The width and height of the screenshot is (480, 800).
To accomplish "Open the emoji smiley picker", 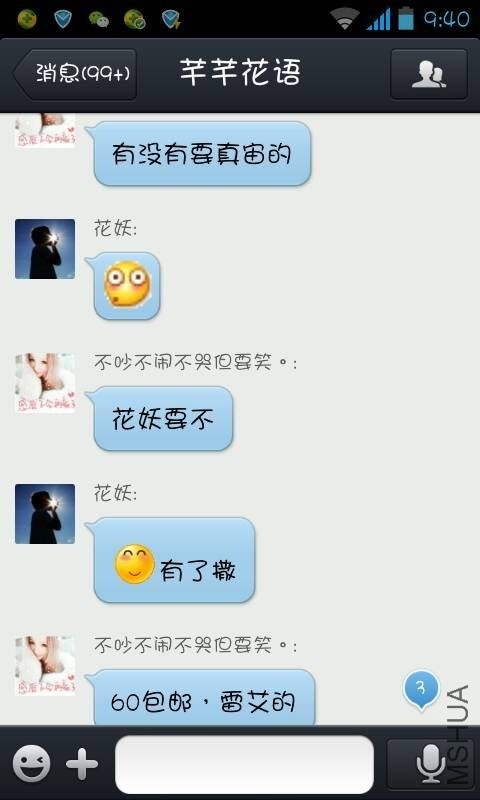I will pos(32,764).
